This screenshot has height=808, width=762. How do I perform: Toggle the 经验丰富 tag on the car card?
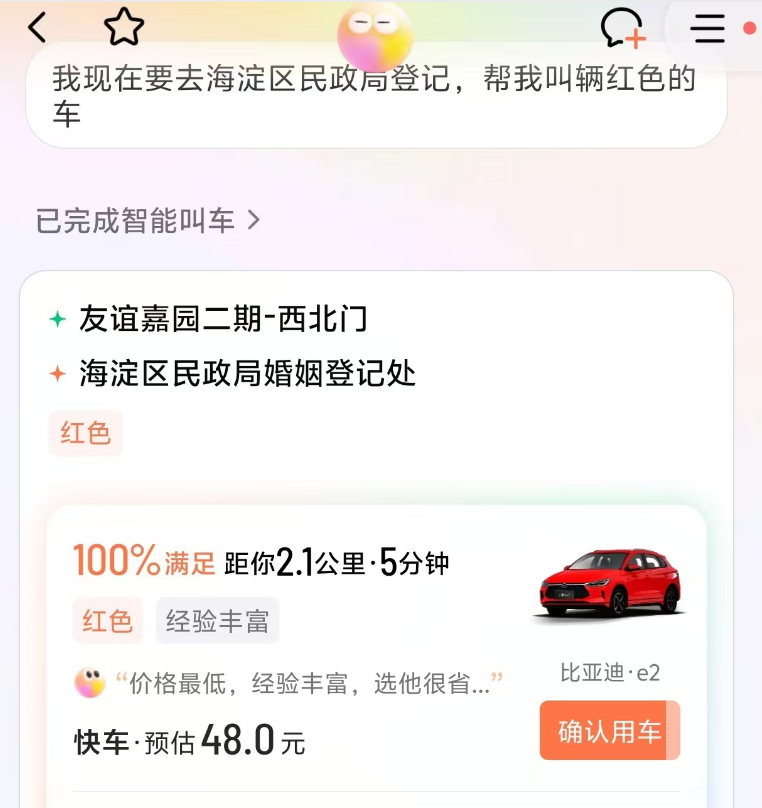217,621
